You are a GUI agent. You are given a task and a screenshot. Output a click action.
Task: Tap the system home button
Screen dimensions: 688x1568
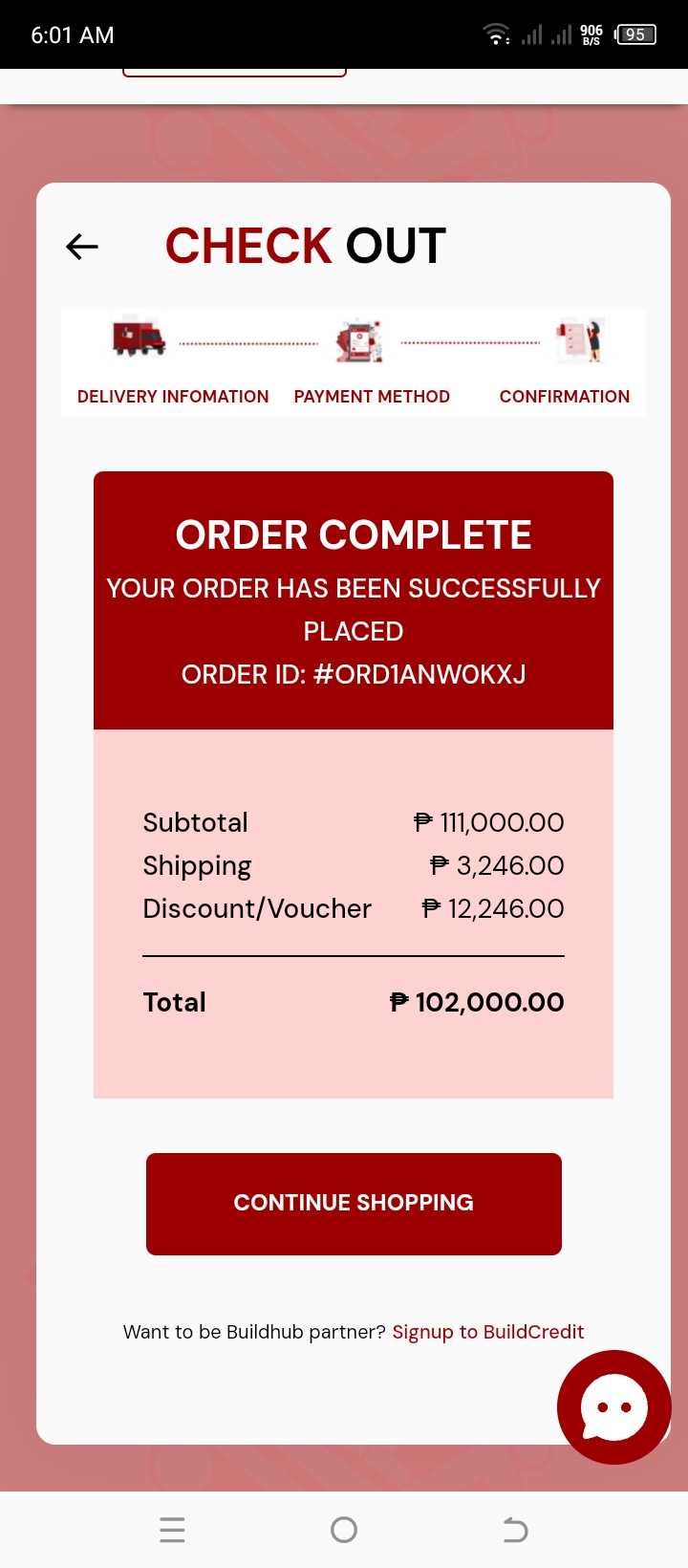point(344,1530)
